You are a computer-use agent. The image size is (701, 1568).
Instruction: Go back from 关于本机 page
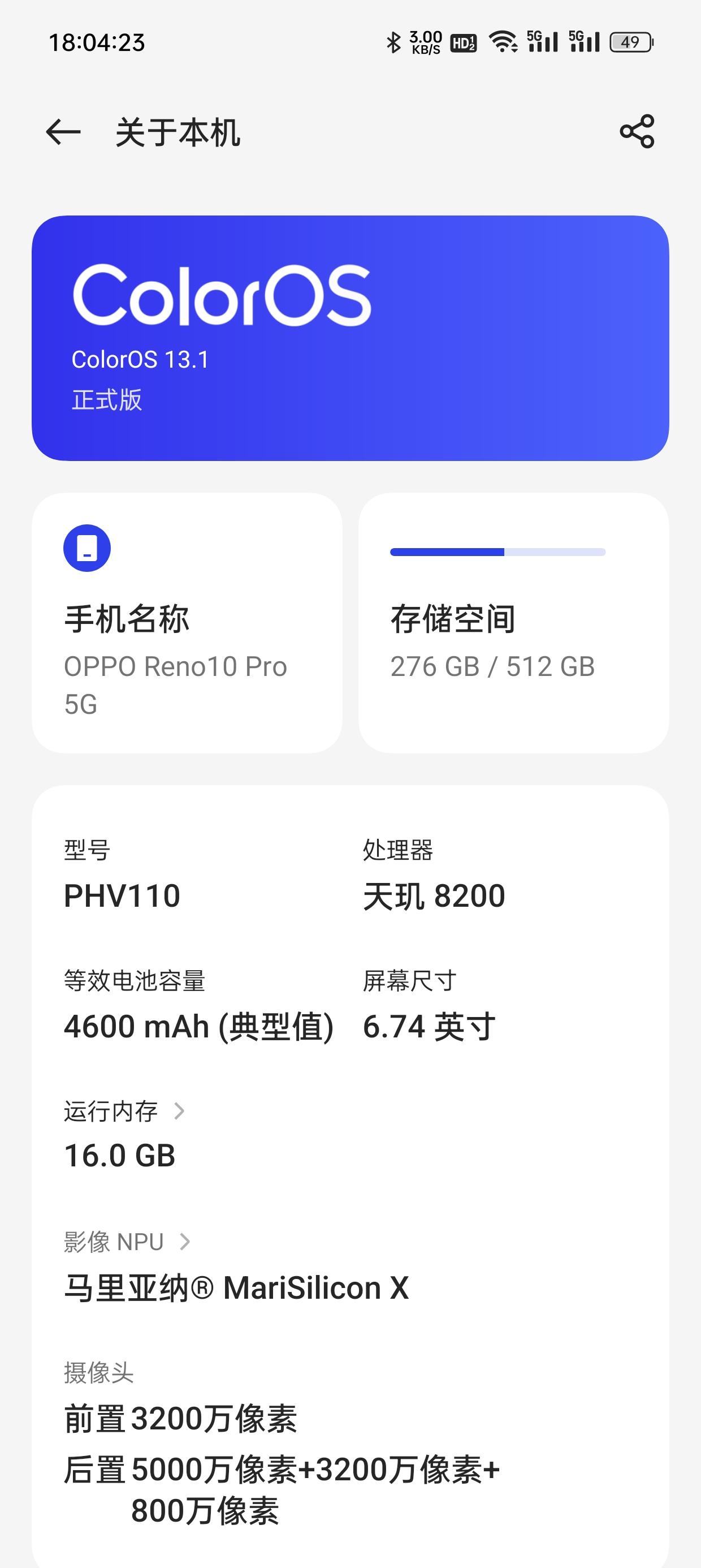pos(63,131)
